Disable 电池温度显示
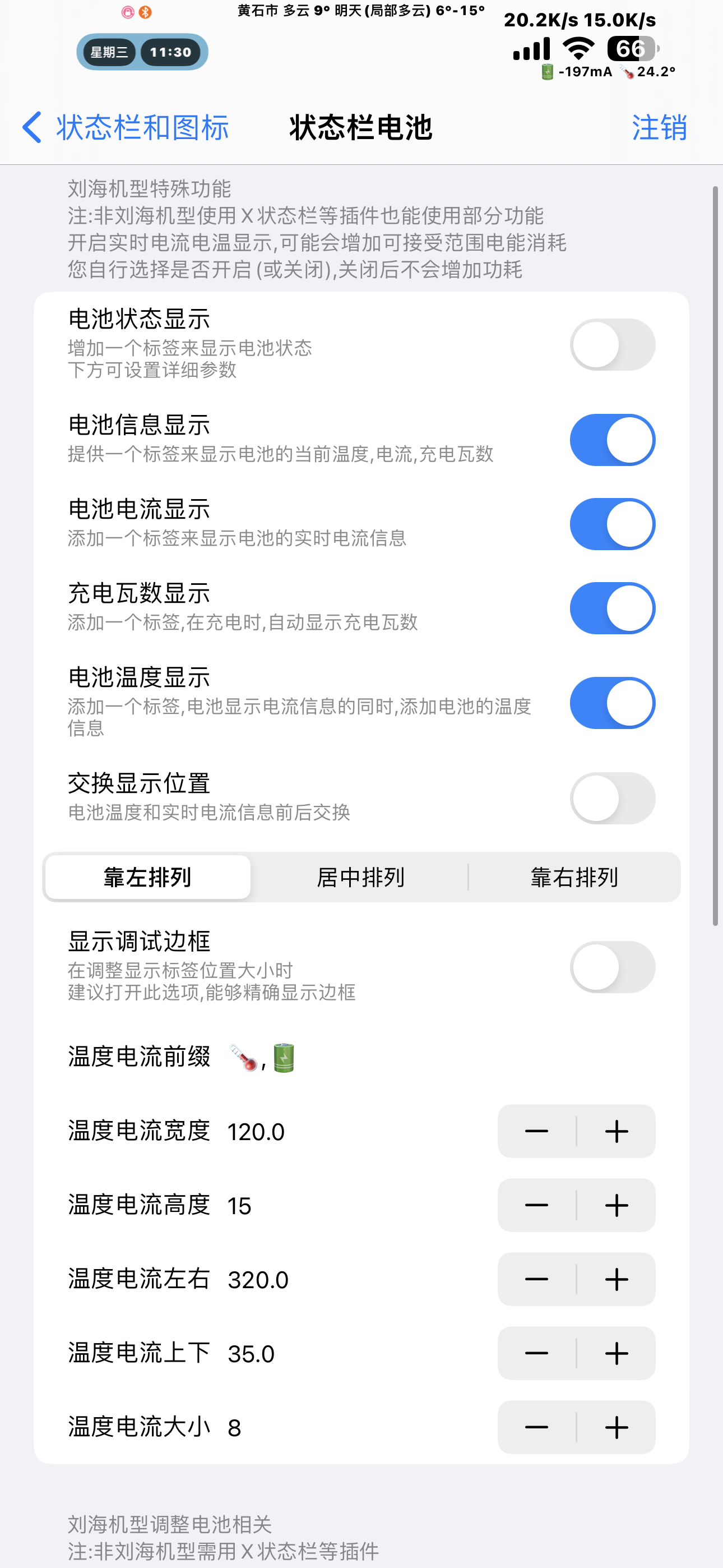Image resolution: width=723 pixels, height=1568 pixels. click(x=612, y=703)
